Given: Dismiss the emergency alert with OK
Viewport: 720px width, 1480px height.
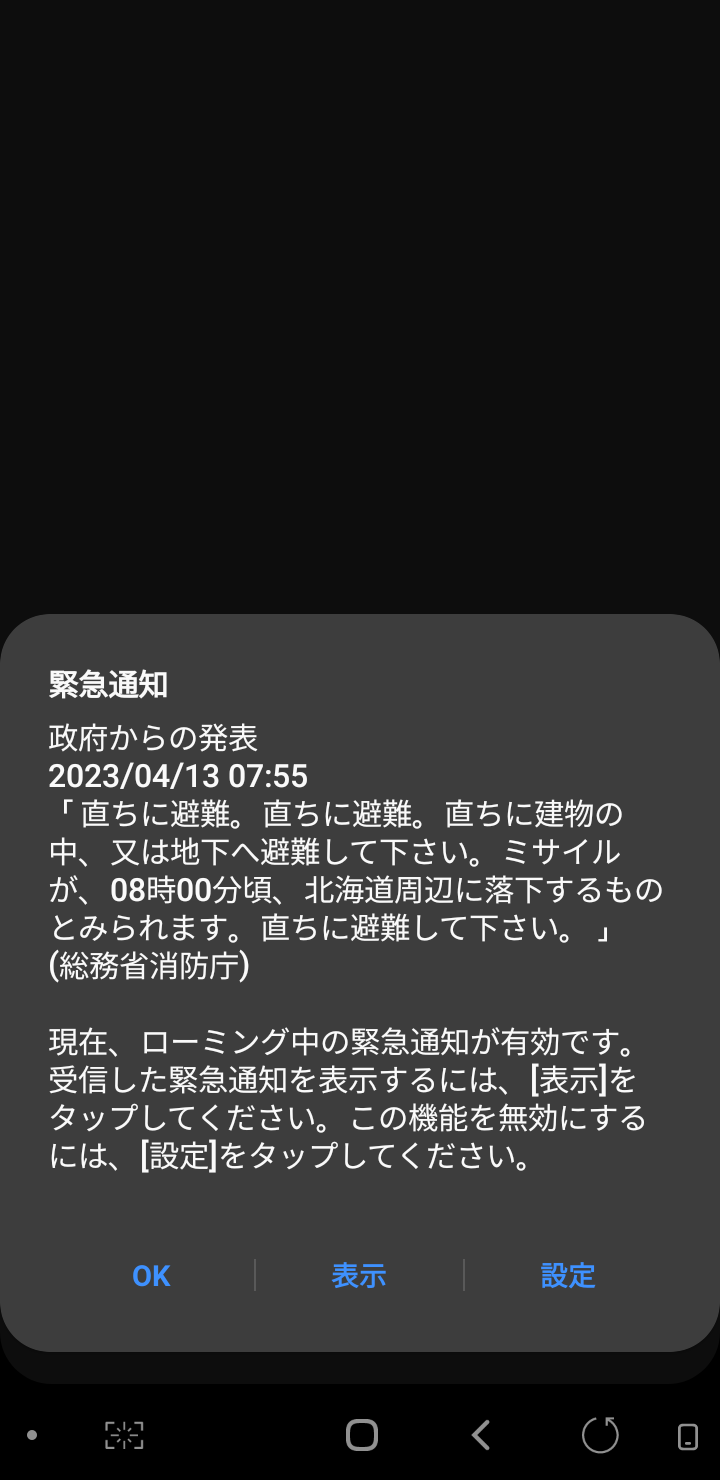Looking at the screenshot, I should point(151,1275).
